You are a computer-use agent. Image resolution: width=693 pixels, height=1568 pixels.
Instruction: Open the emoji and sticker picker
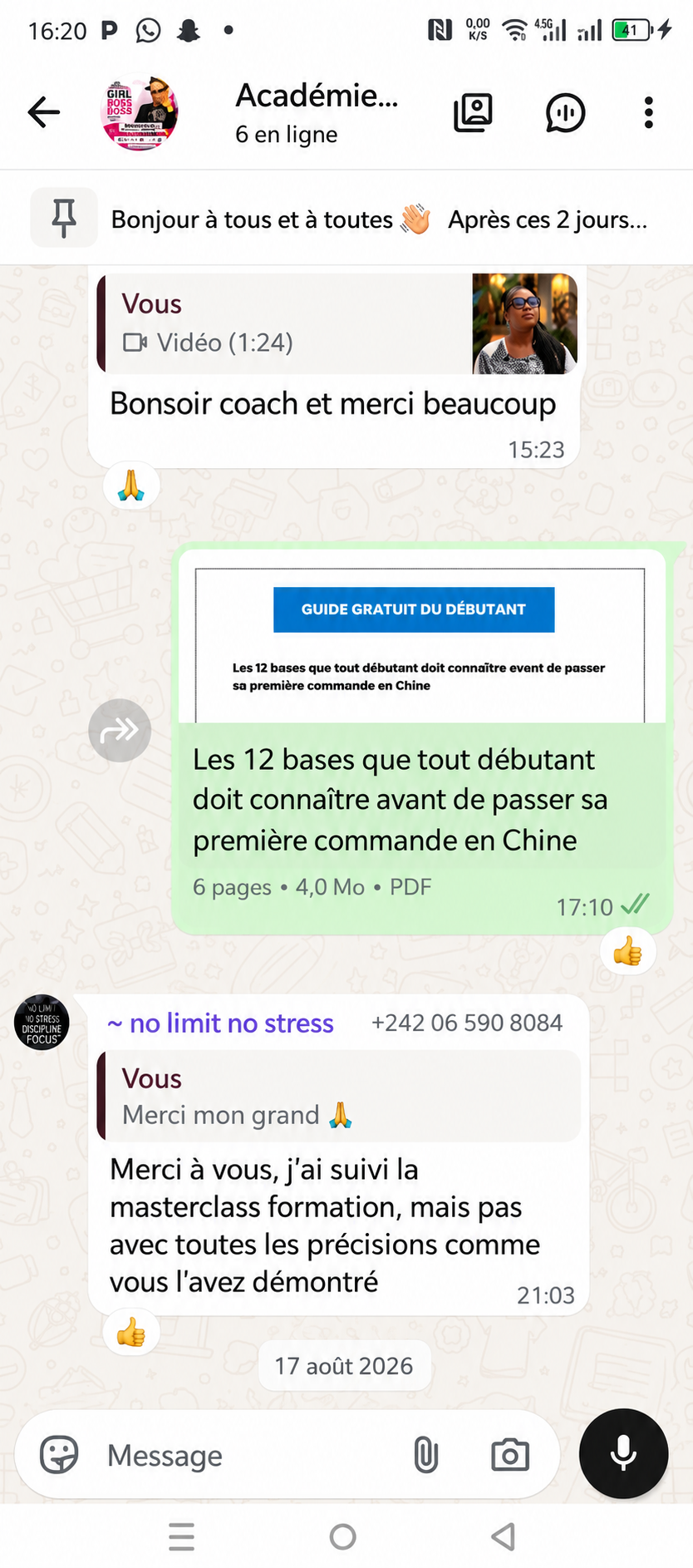pos(59,1455)
